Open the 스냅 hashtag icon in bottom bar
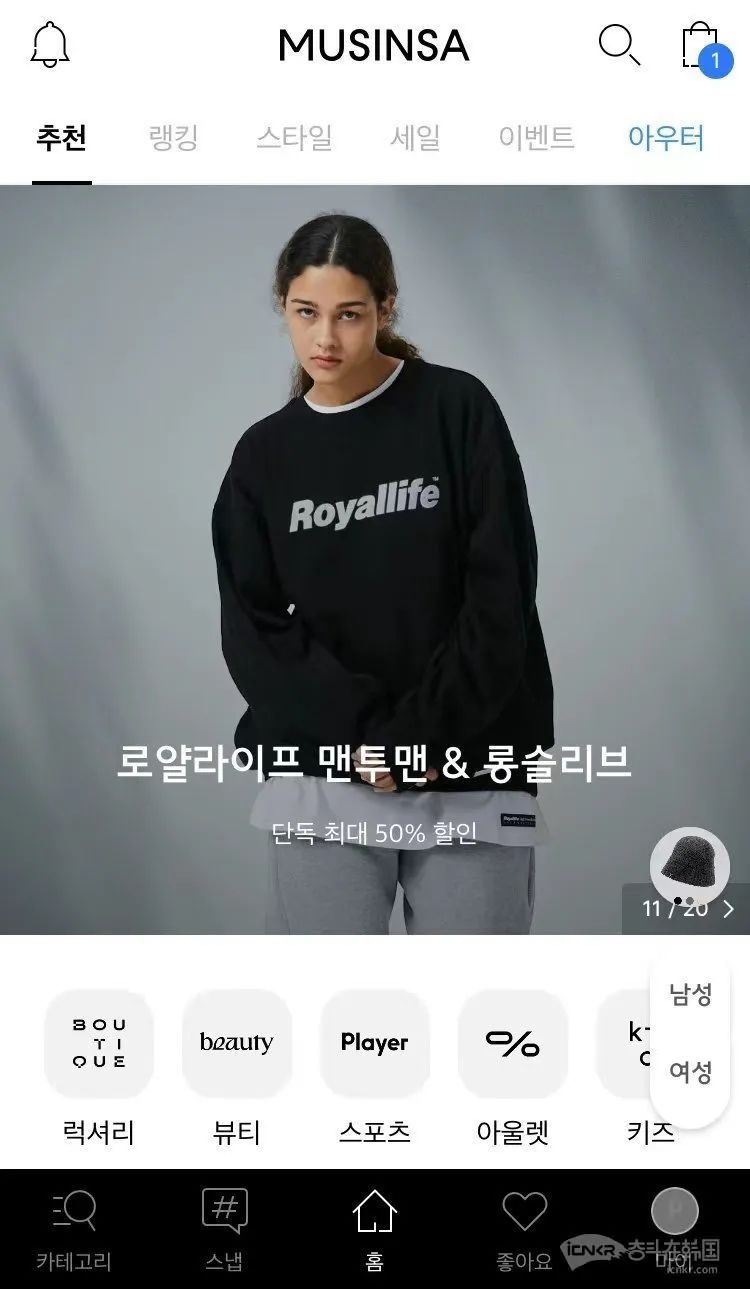 225,1212
